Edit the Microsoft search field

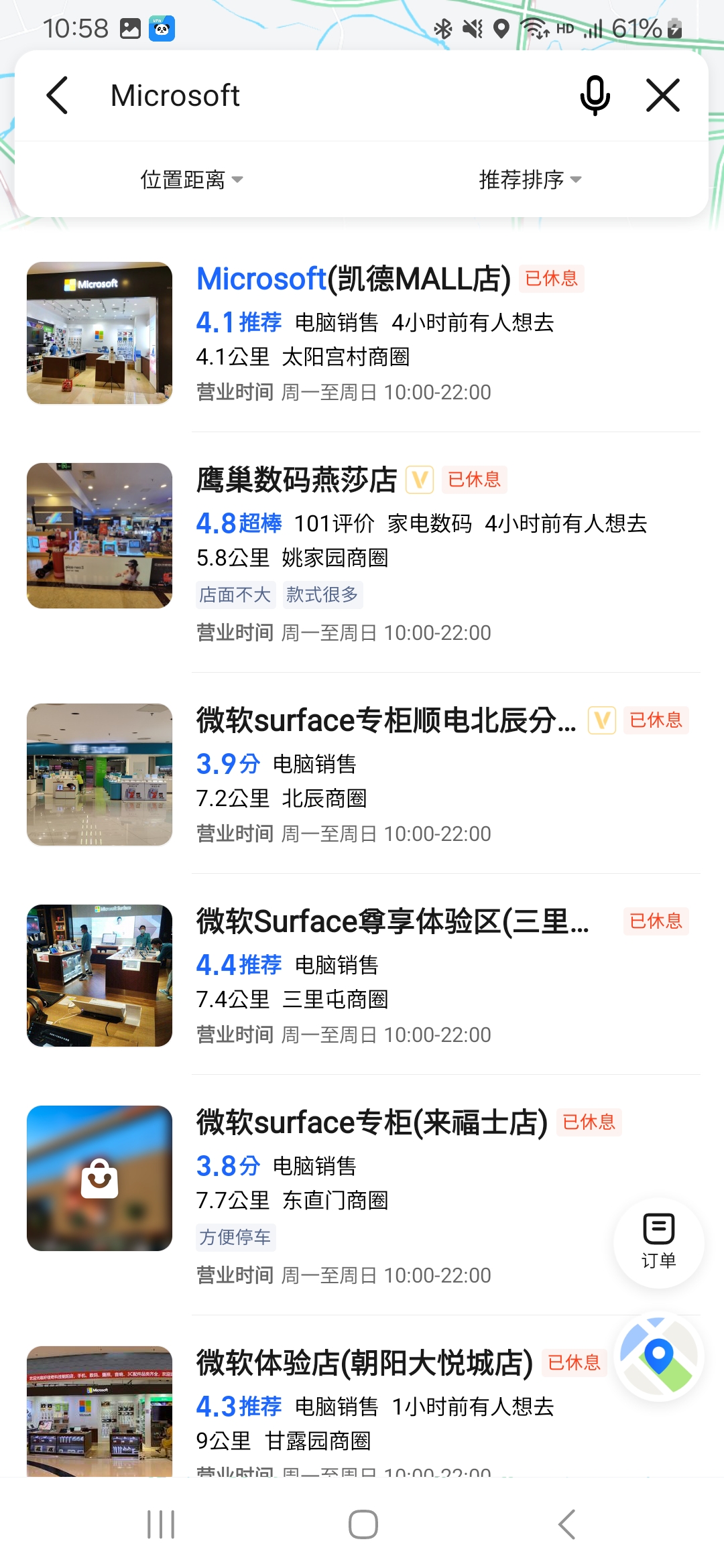[x=335, y=95]
